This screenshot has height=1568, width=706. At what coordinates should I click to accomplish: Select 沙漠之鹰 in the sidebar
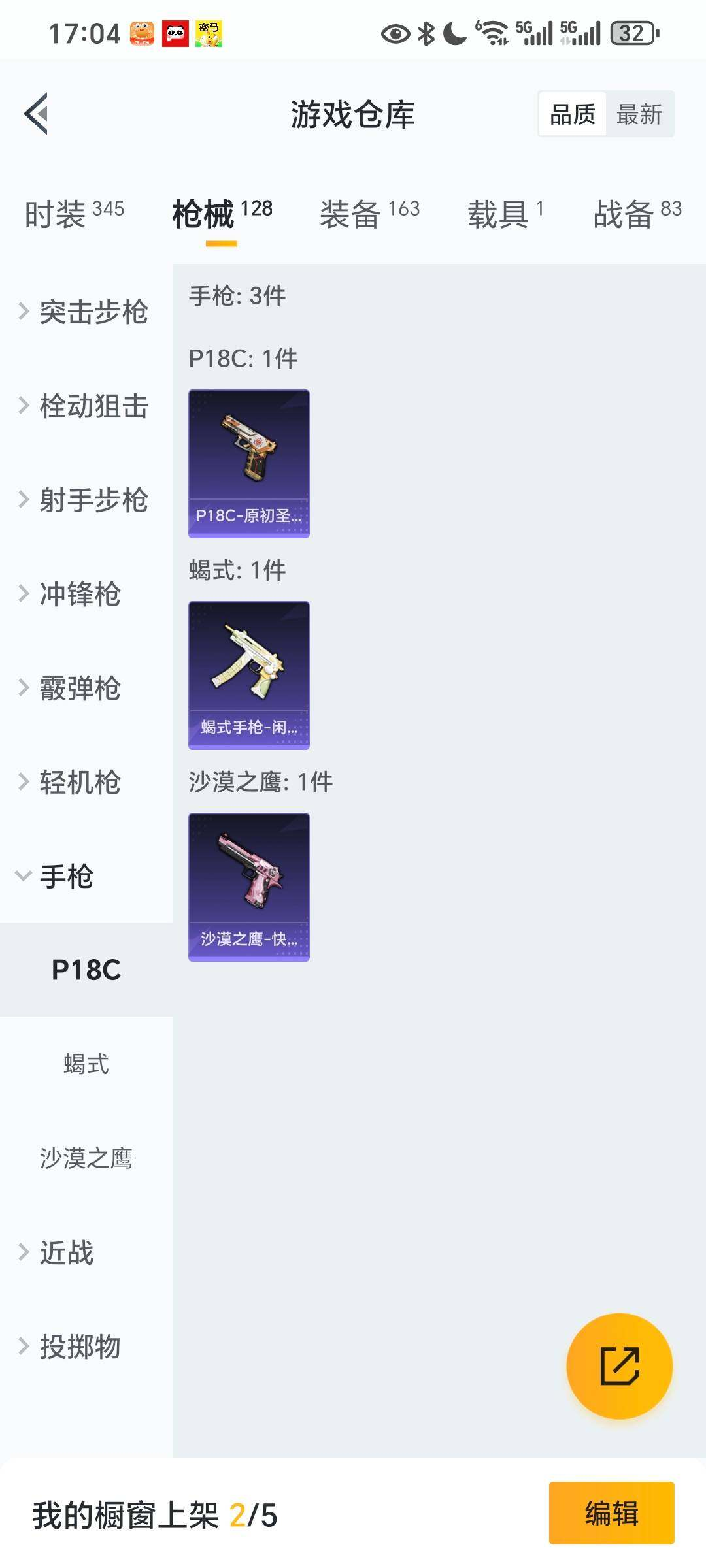tap(86, 1158)
